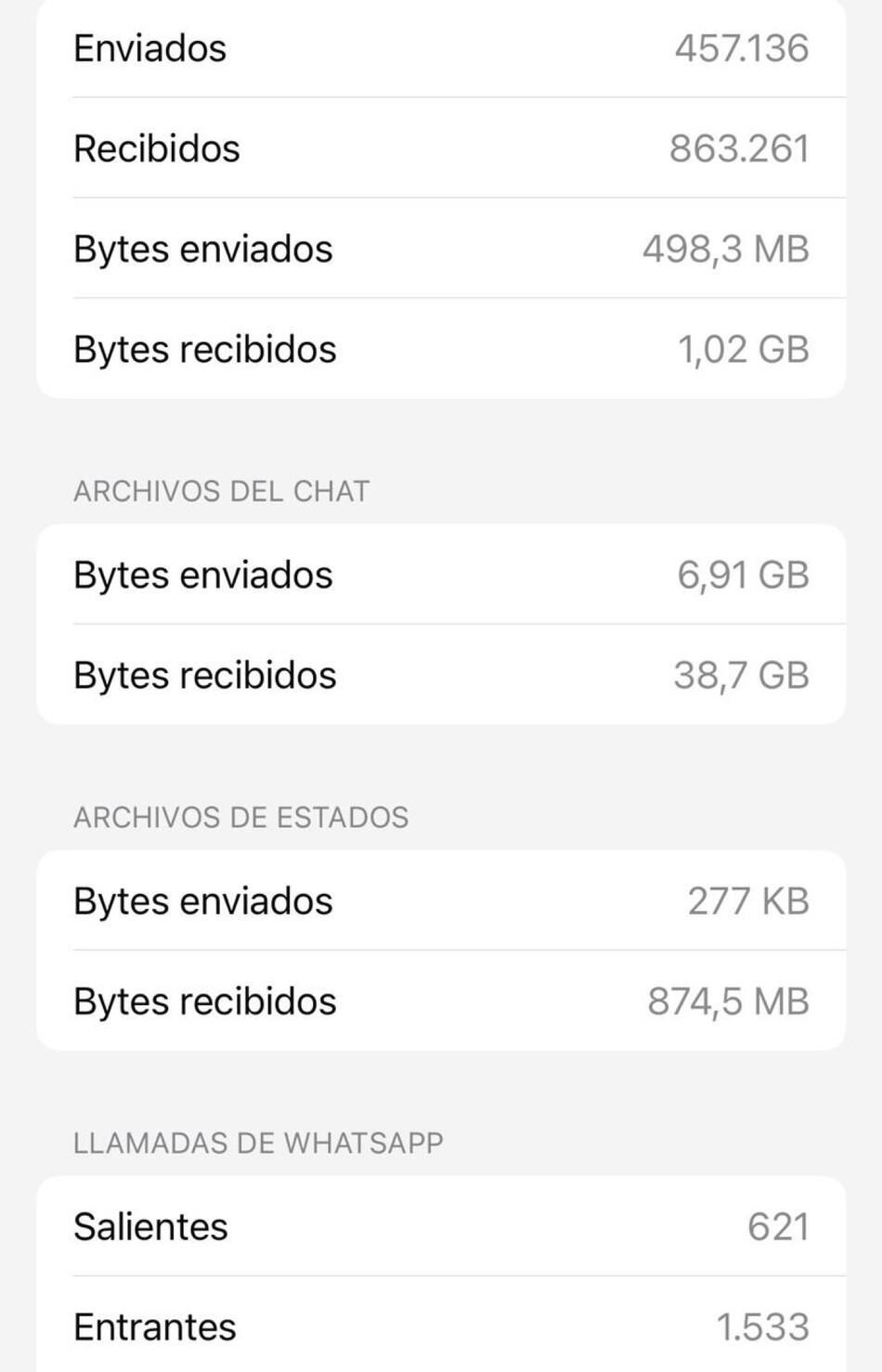This screenshot has height=1372, width=882.
Task: Select Bytes enviados under network usage
Action: [x=441, y=249]
